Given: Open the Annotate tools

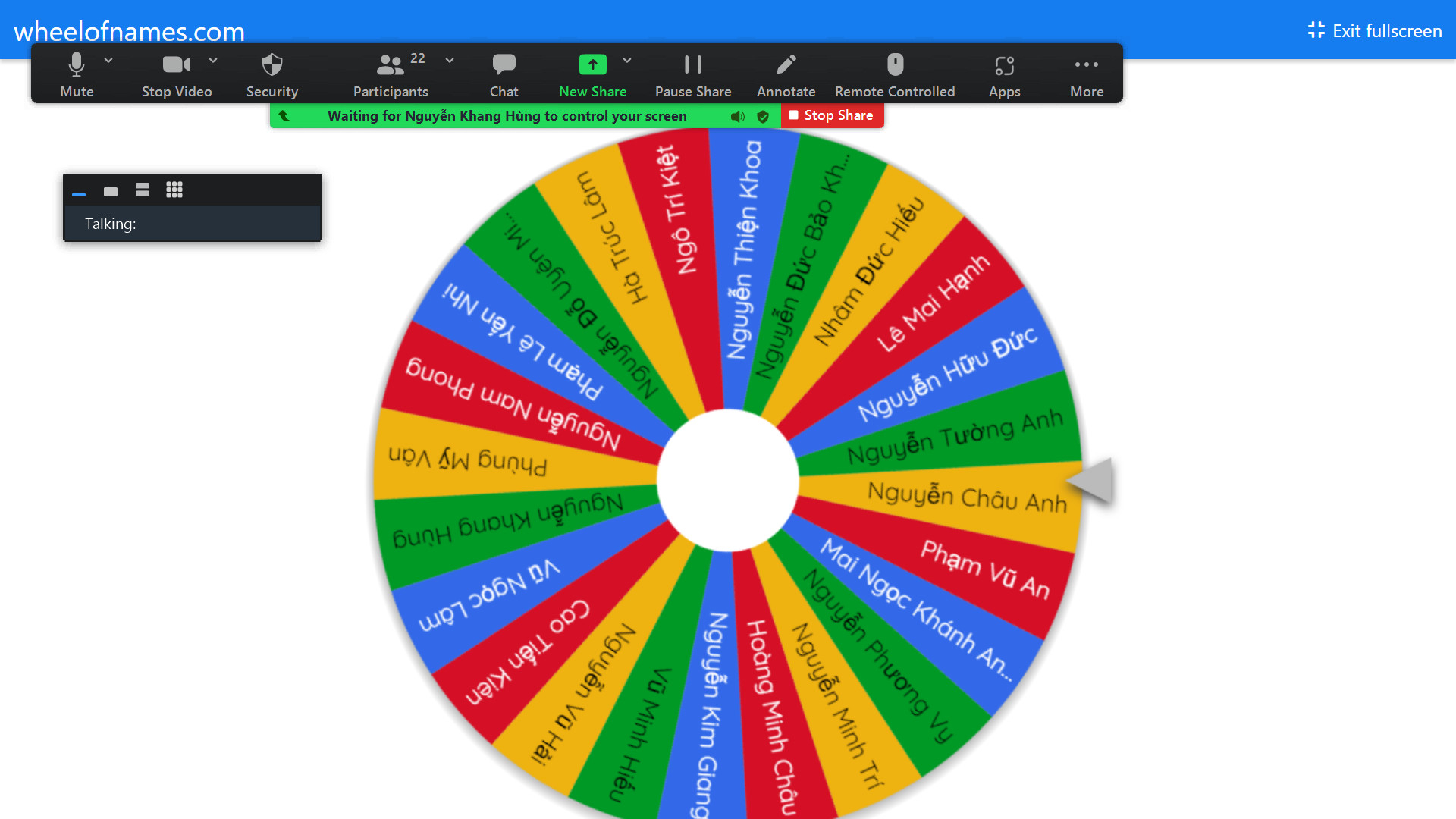Looking at the screenshot, I should click(x=786, y=74).
